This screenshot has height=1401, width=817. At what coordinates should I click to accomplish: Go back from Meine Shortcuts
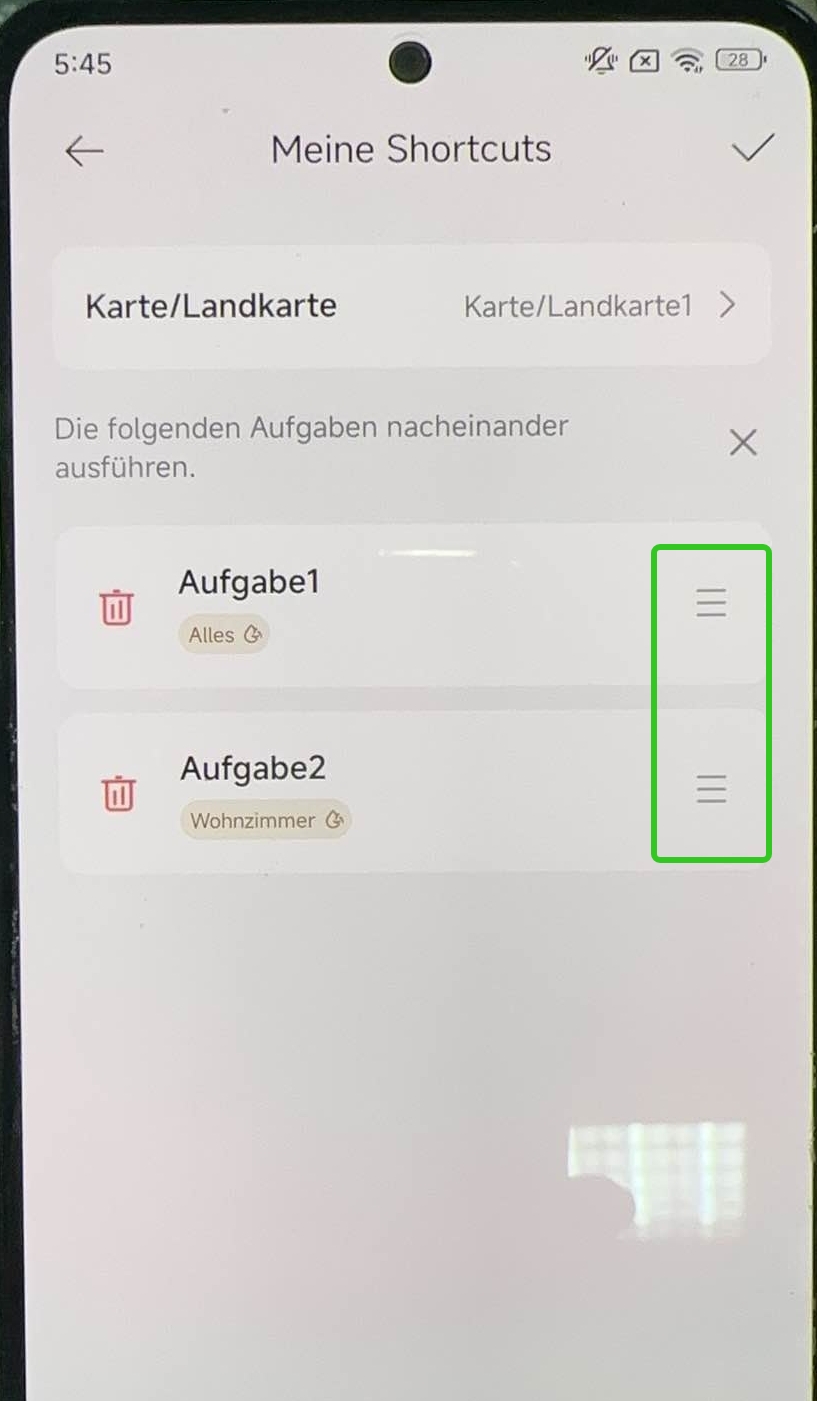tap(84, 151)
